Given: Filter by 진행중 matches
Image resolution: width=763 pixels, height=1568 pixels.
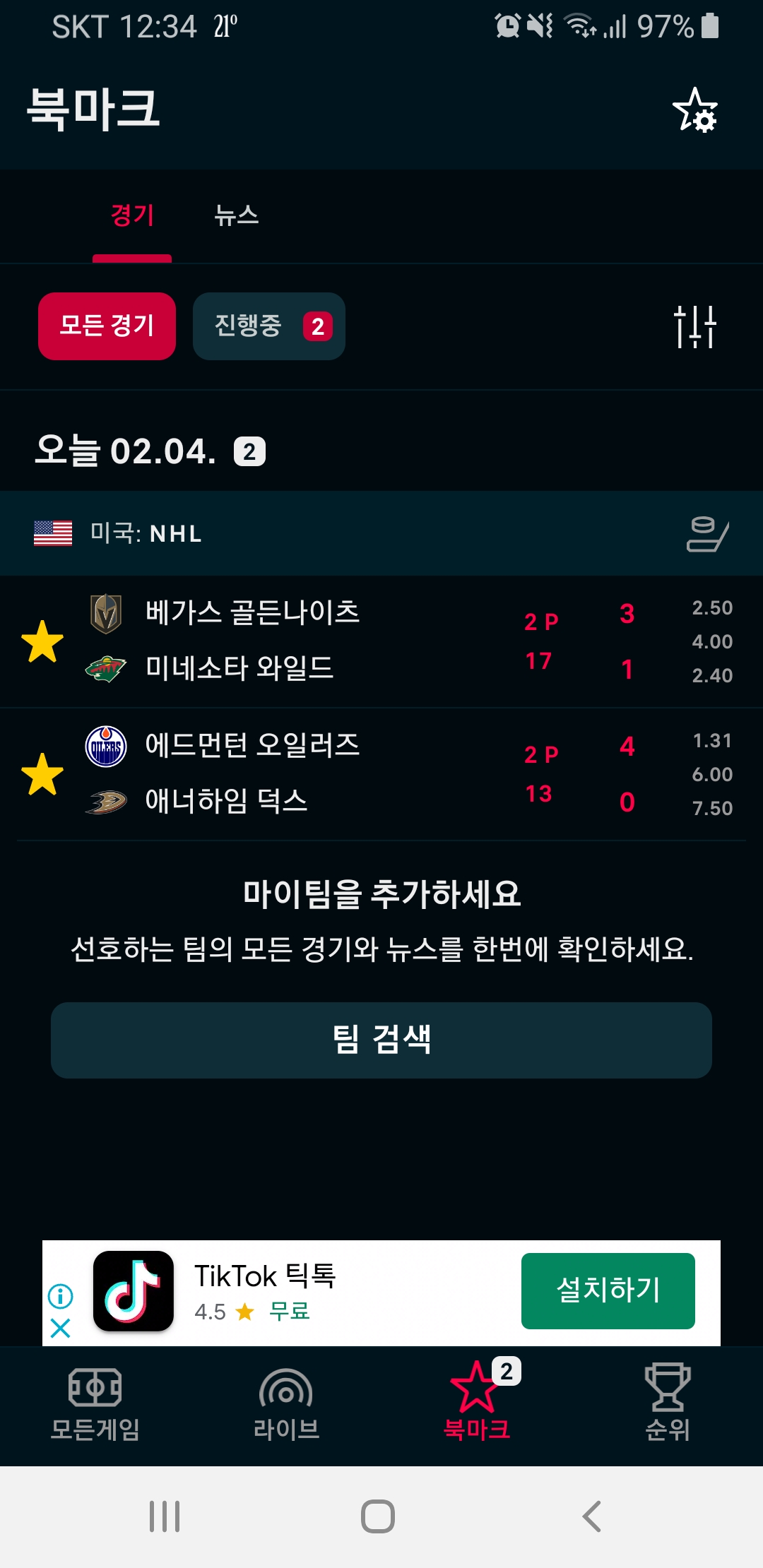Looking at the screenshot, I should point(268,326).
